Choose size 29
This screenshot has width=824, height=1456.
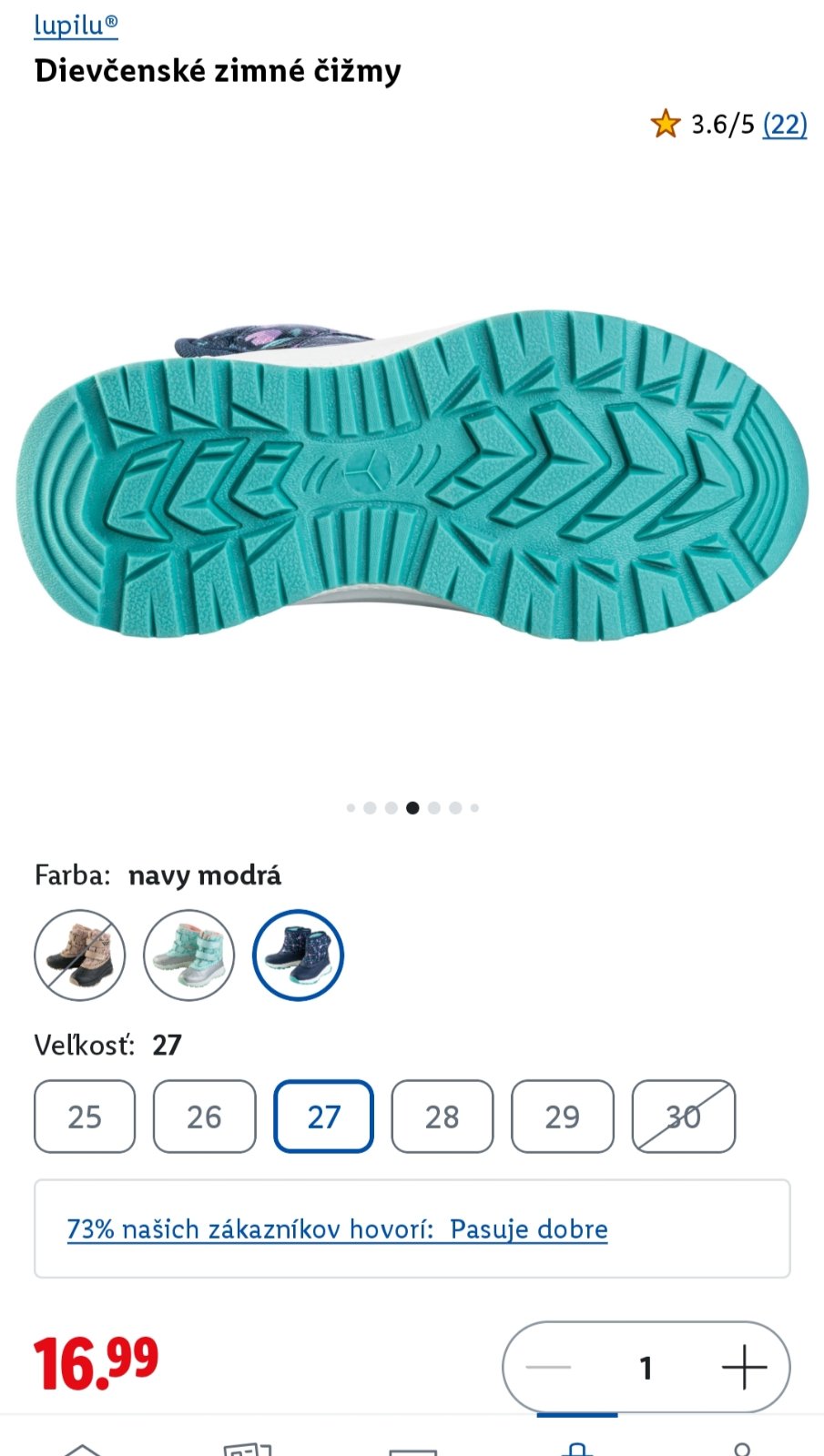pos(562,1117)
